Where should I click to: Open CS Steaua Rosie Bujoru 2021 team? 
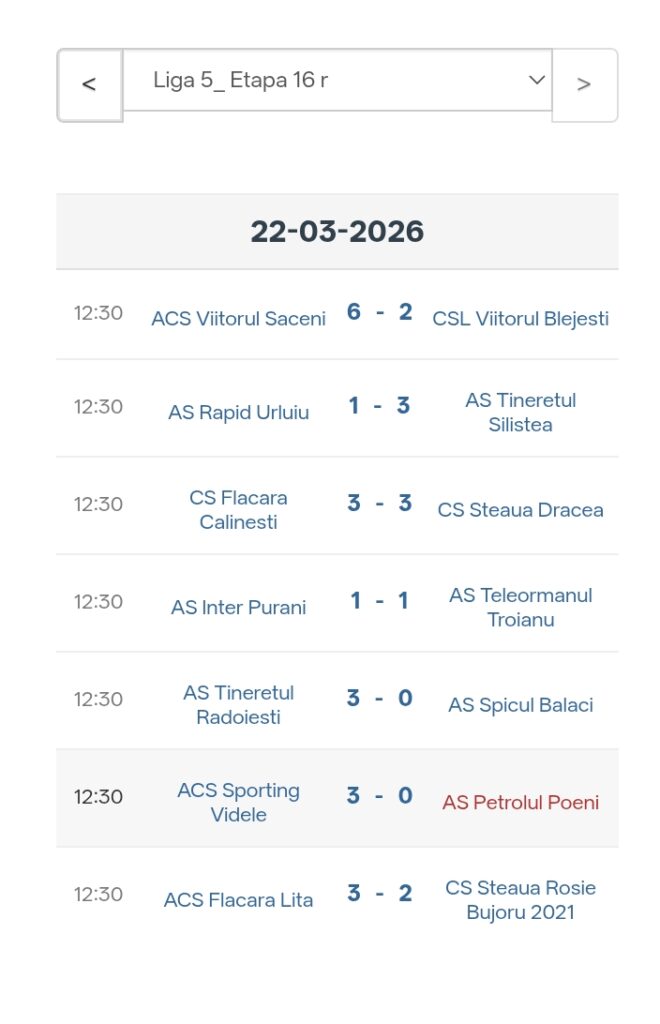[520, 900]
